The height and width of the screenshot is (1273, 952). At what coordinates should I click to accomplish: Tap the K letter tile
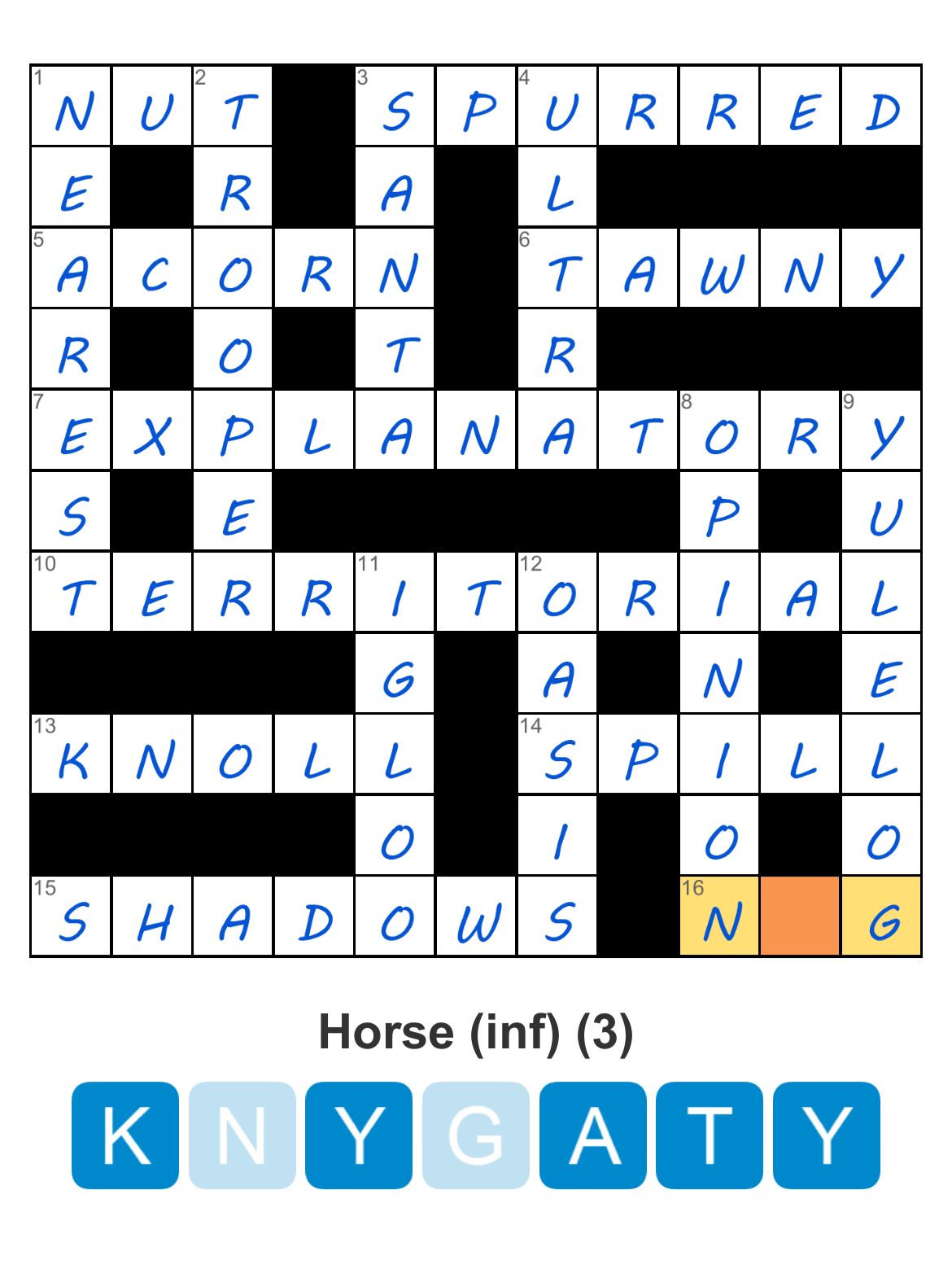125,1135
